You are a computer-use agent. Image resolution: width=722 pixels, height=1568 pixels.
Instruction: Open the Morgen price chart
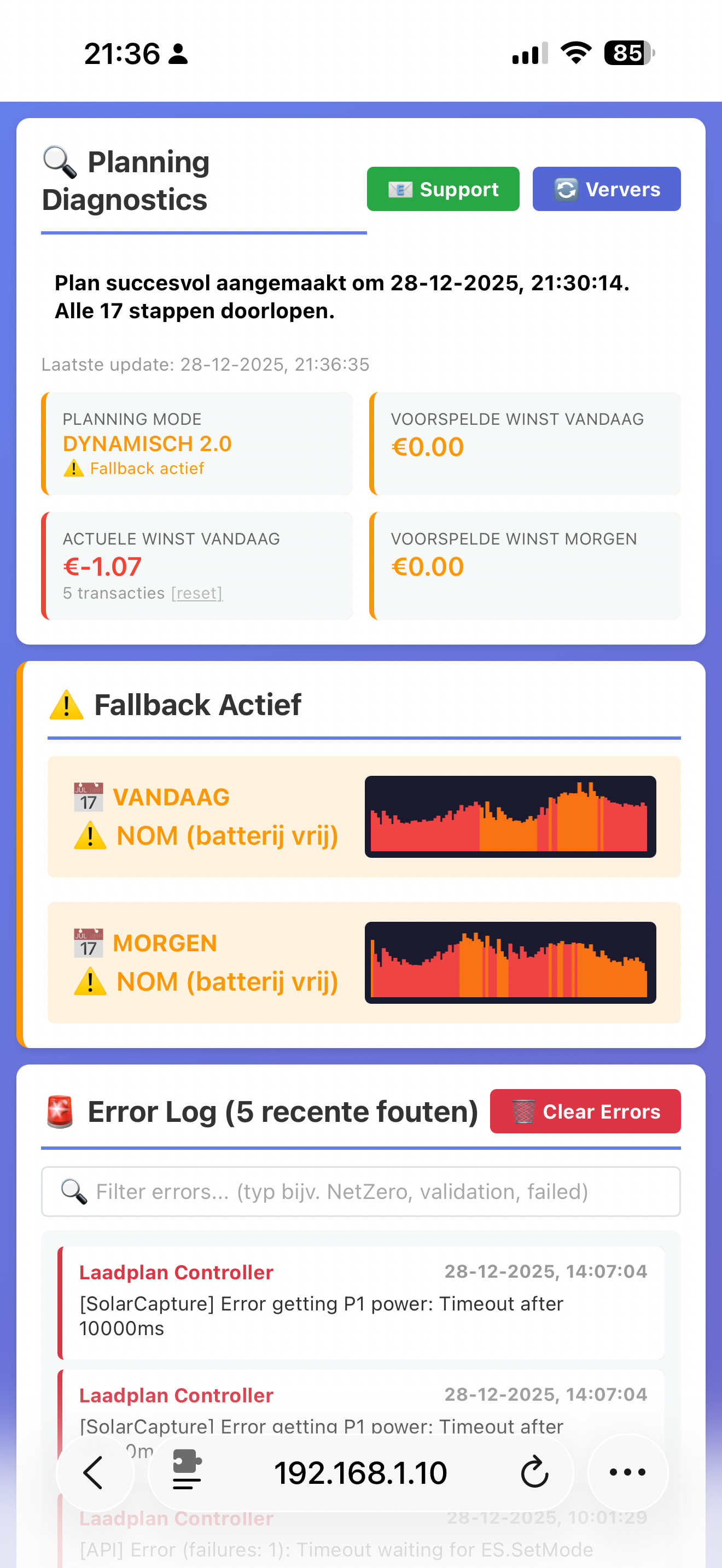click(510, 962)
